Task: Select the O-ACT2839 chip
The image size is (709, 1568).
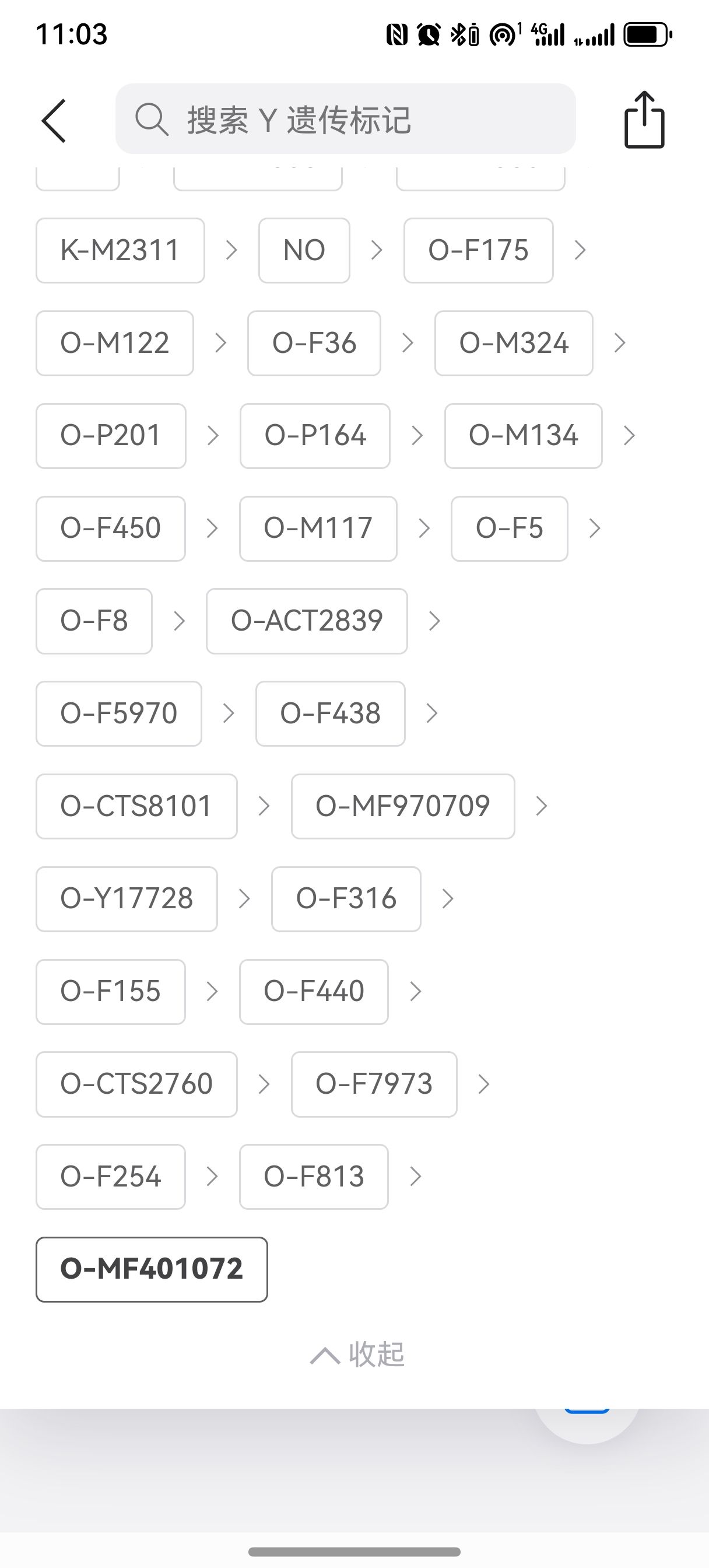Action: coord(307,621)
